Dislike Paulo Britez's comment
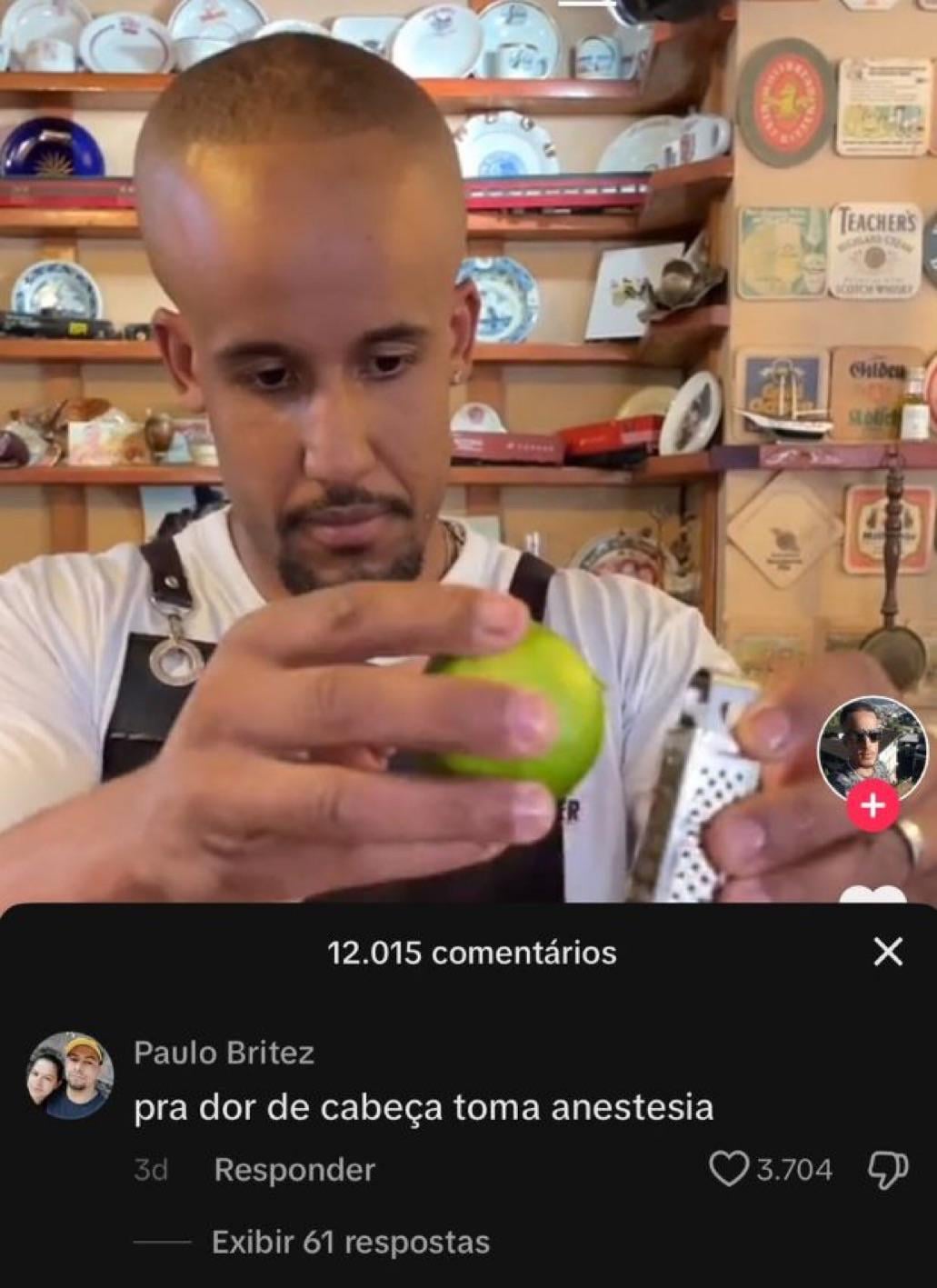Image resolution: width=937 pixels, height=1288 pixels. [887, 1170]
